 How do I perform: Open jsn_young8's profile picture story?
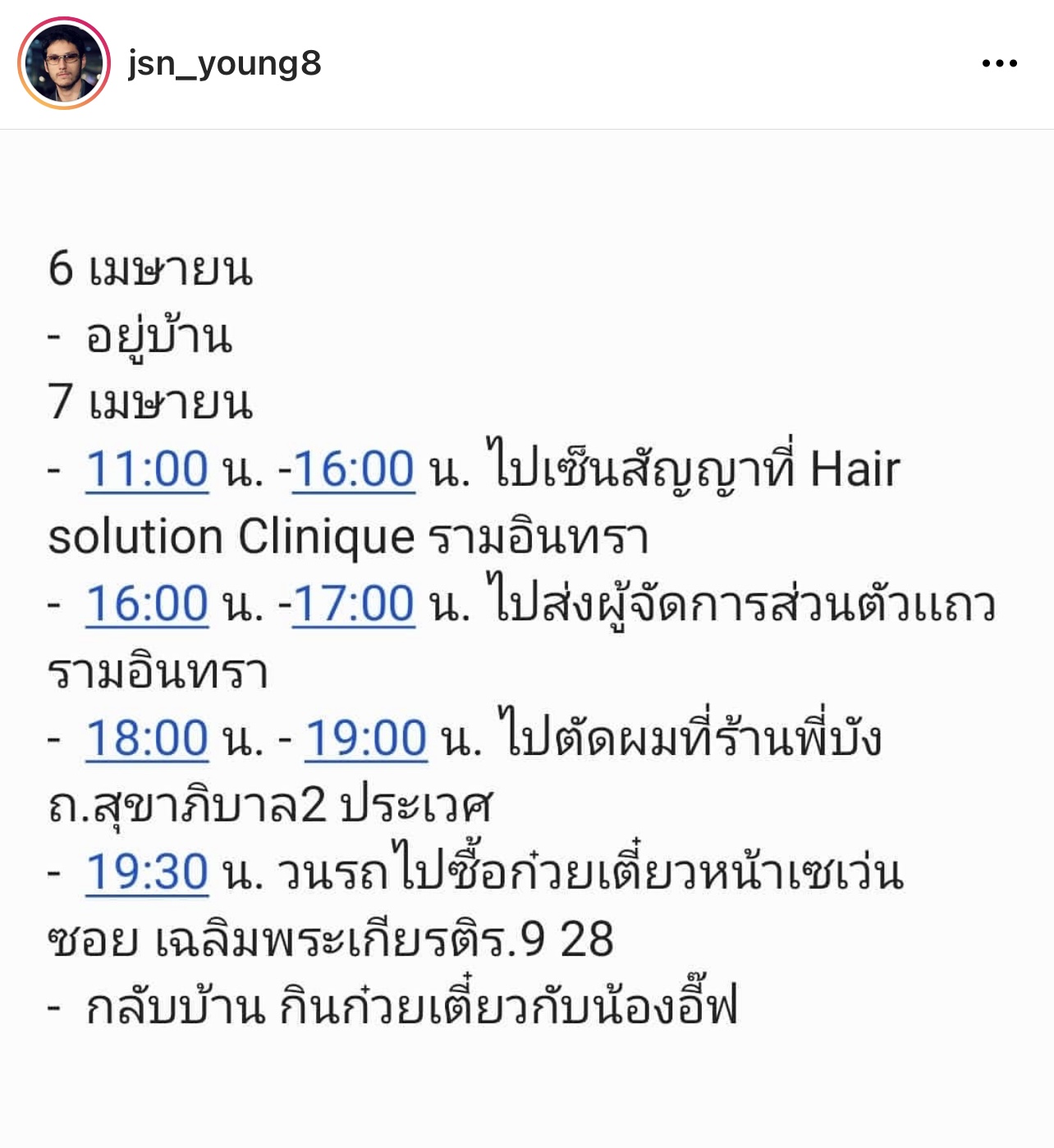(x=64, y=64)
